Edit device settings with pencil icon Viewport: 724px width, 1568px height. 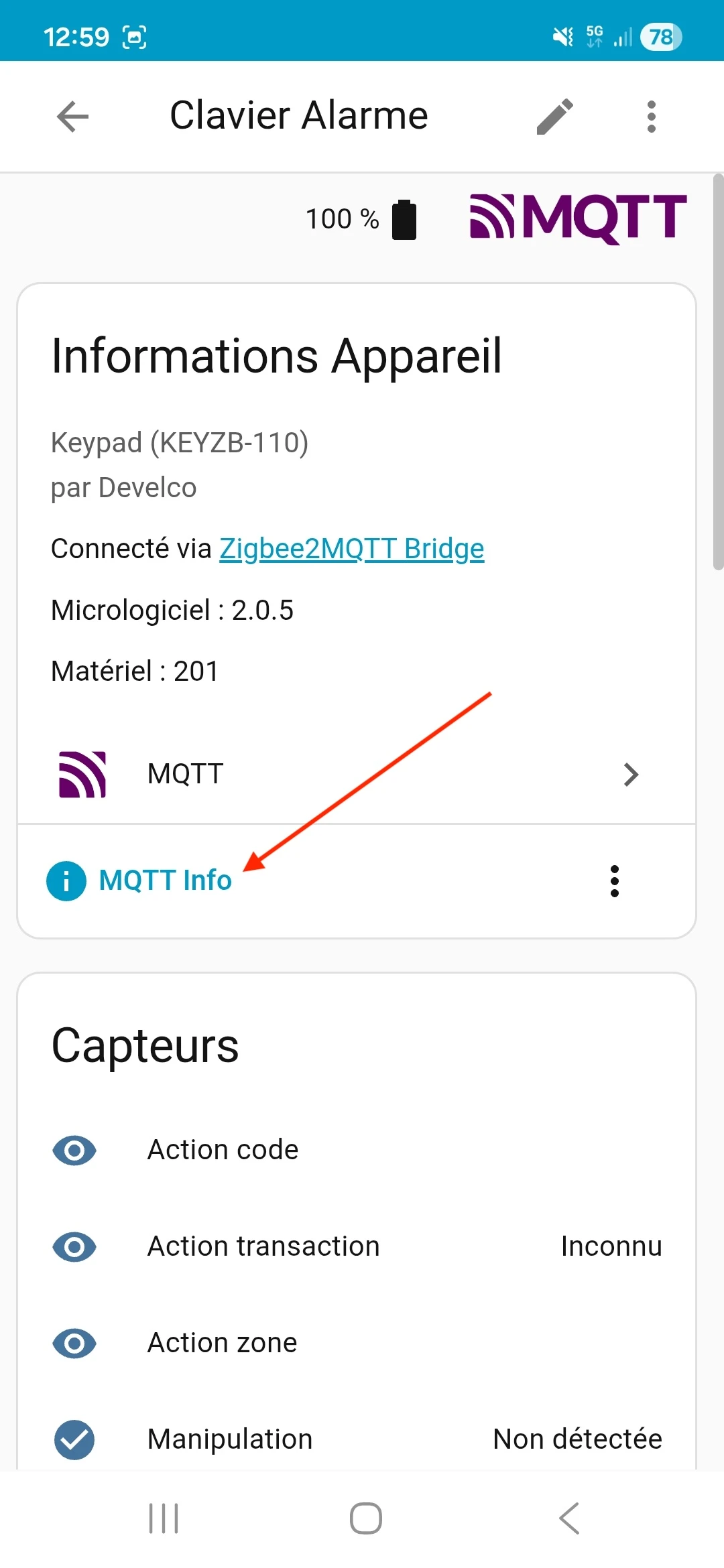point(555,117)
